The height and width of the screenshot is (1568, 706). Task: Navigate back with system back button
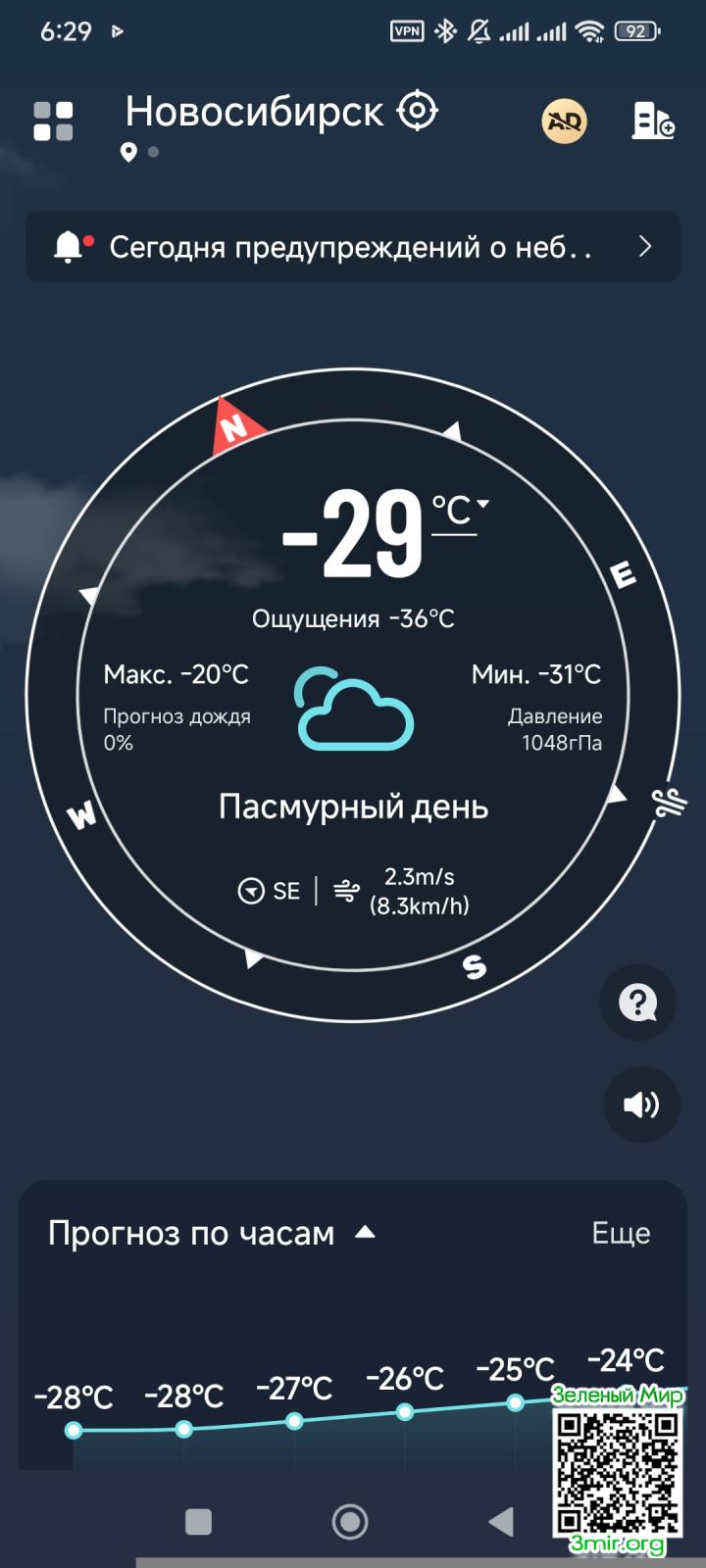[x=501, y=1522]
